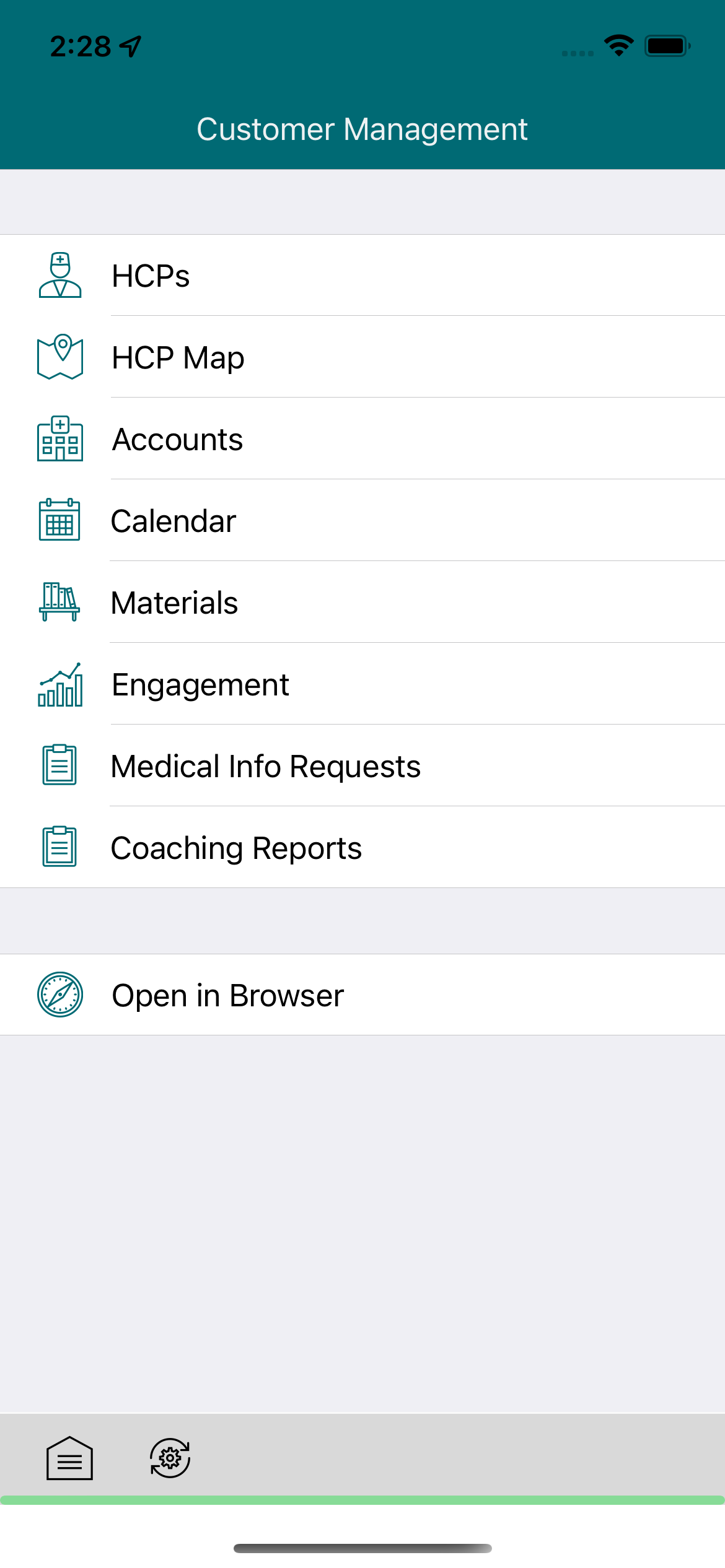Open Medical Info Requests
The image size is (725, 1568).
tap(362, 766)
